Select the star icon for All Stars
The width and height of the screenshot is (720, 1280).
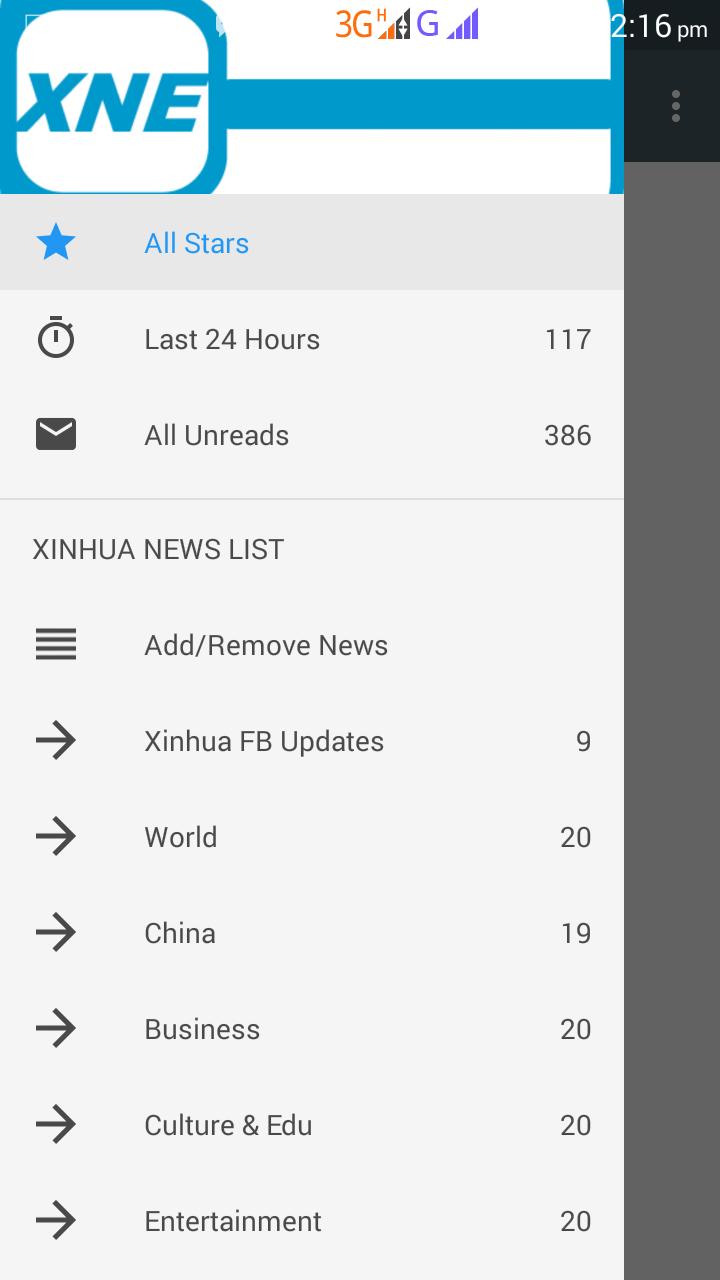(56, 242)
